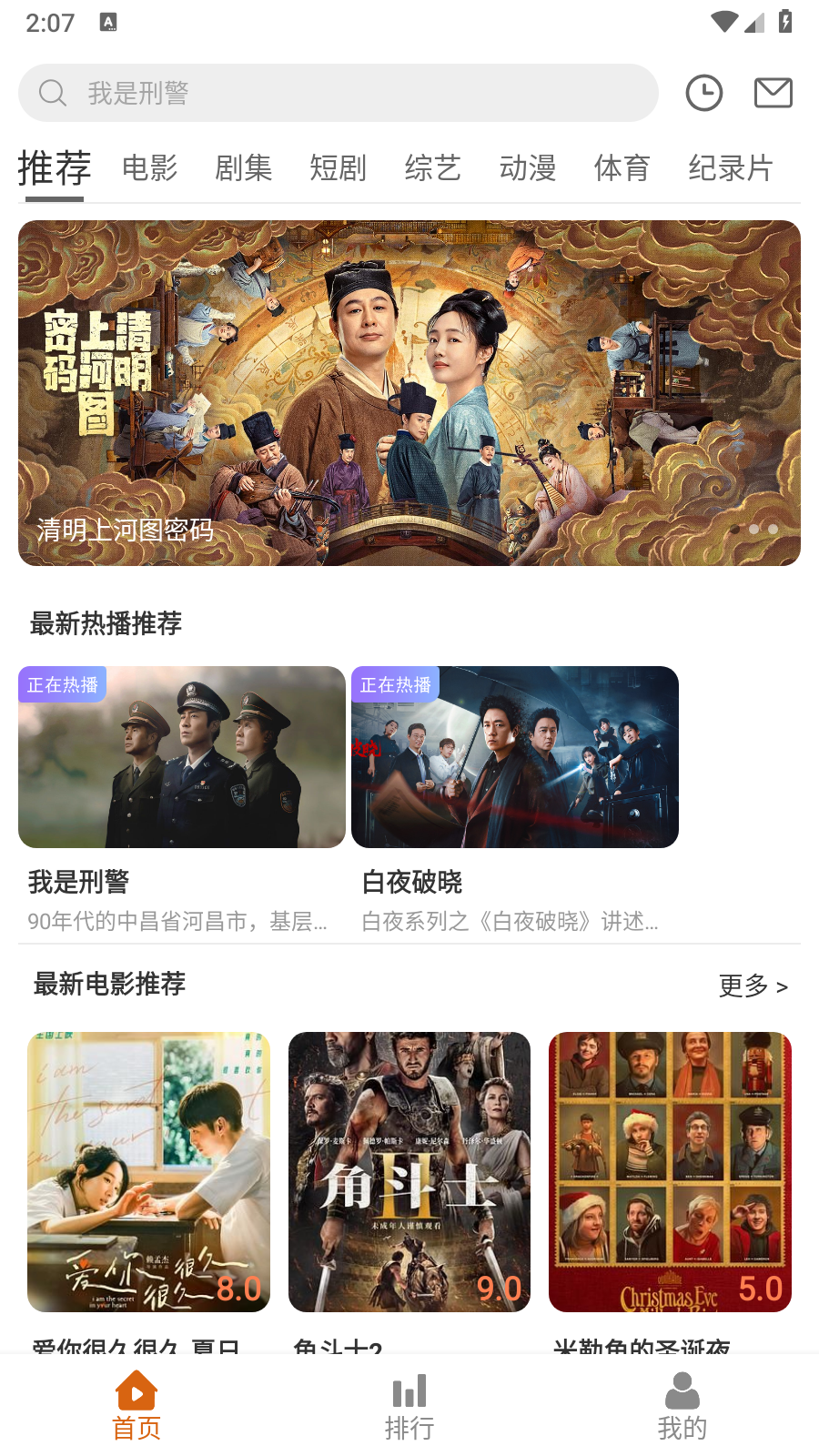Tap the 我是刑警 search box
This screenshot has height=1456, width=819.
tap(337, 93)
